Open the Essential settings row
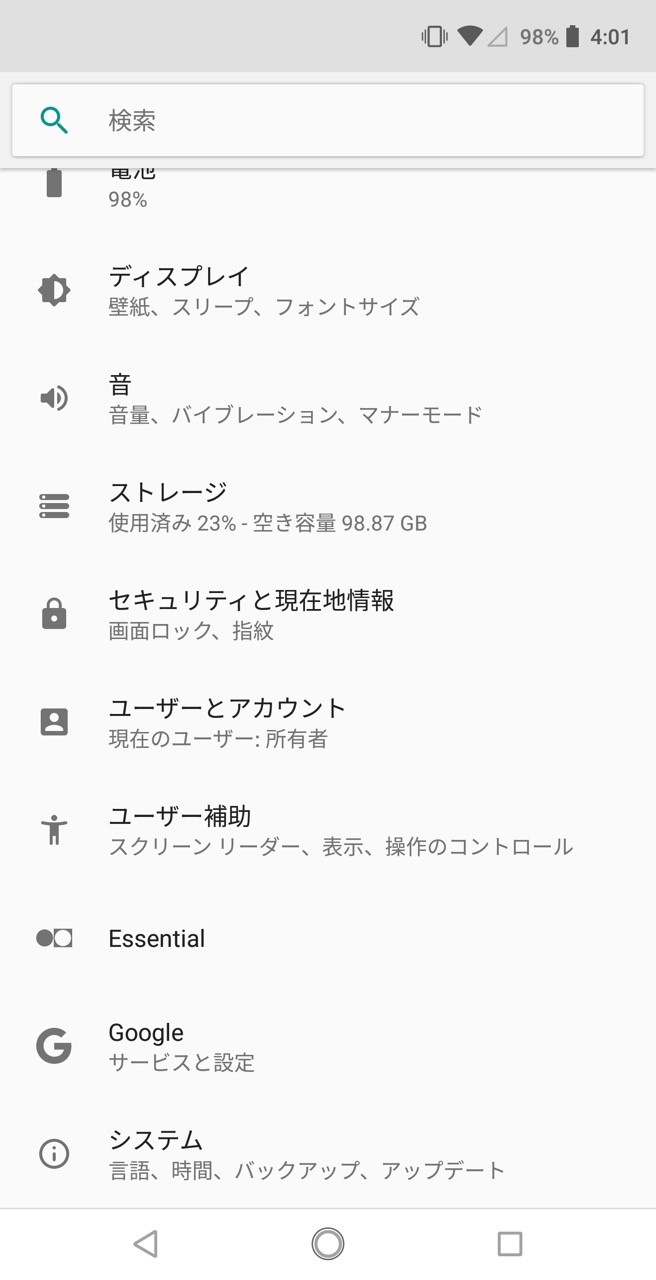This screenshot has width=656, height=1280. tap(328, 938)
